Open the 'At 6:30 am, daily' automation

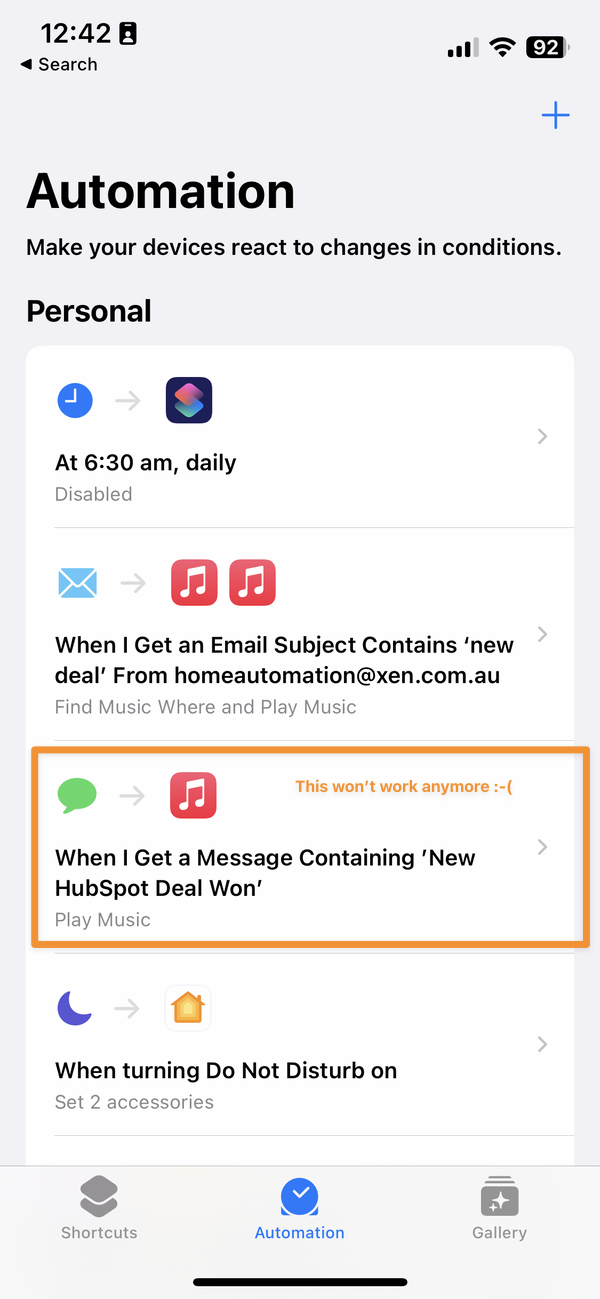pos(299,437)
